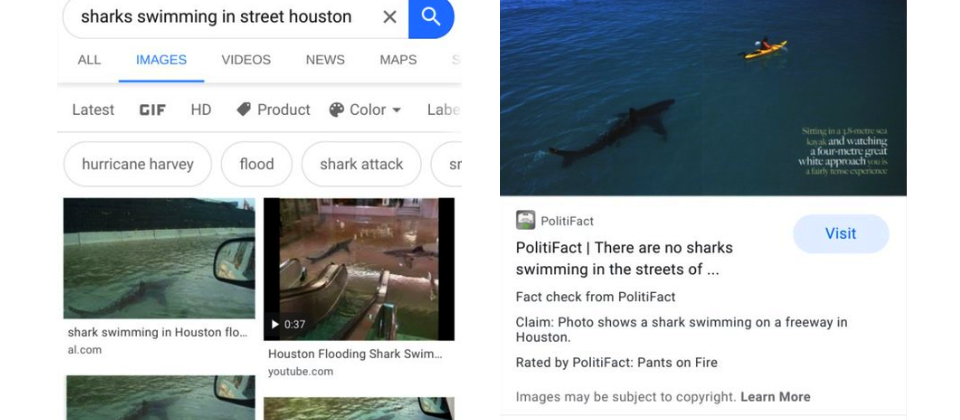Image resolution: width=960 pixels, height=420 pixels.
Task: Expand the Color filter dropdown
Action: pyautogui.click(x=365, y=110)
